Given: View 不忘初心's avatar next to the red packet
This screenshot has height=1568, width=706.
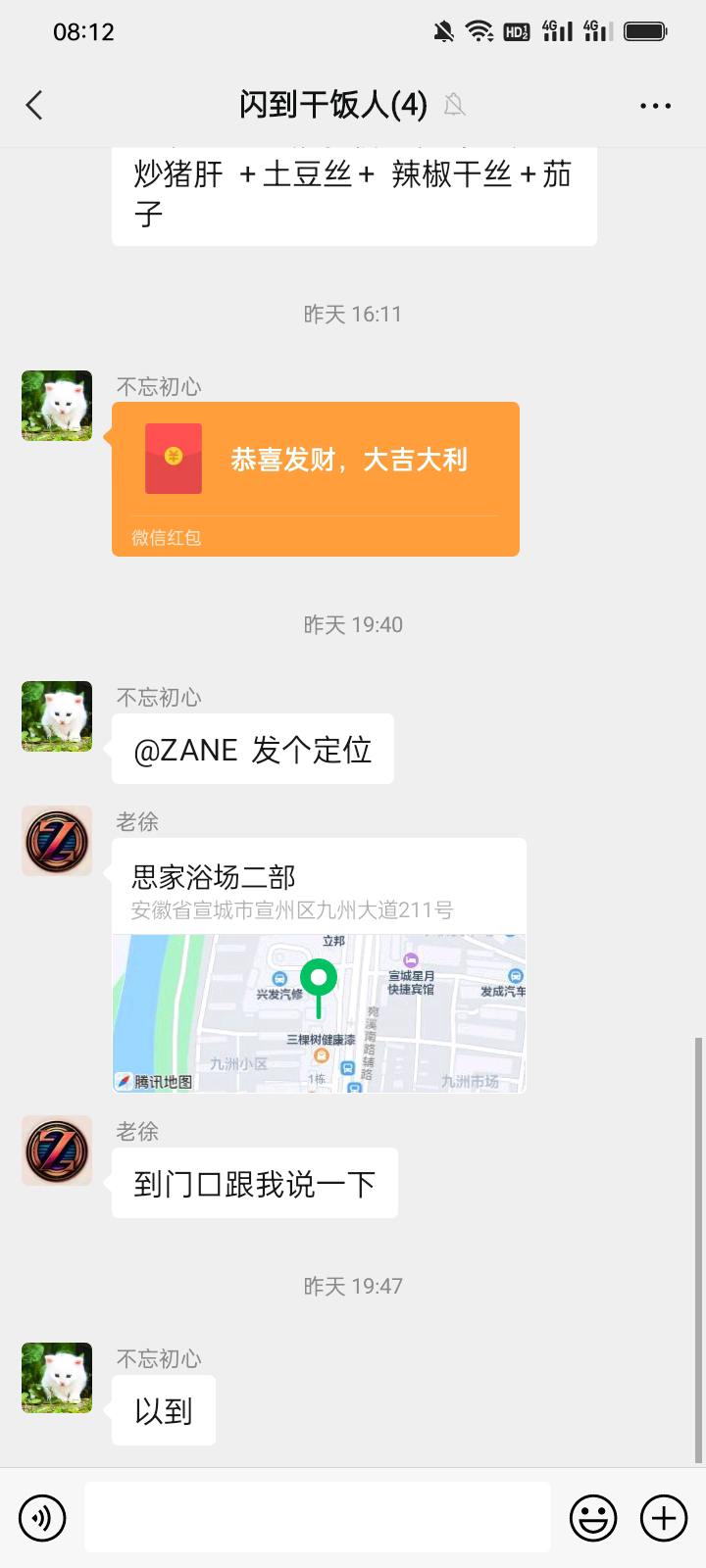Looking at the screenshot, I should click(57, 406).
